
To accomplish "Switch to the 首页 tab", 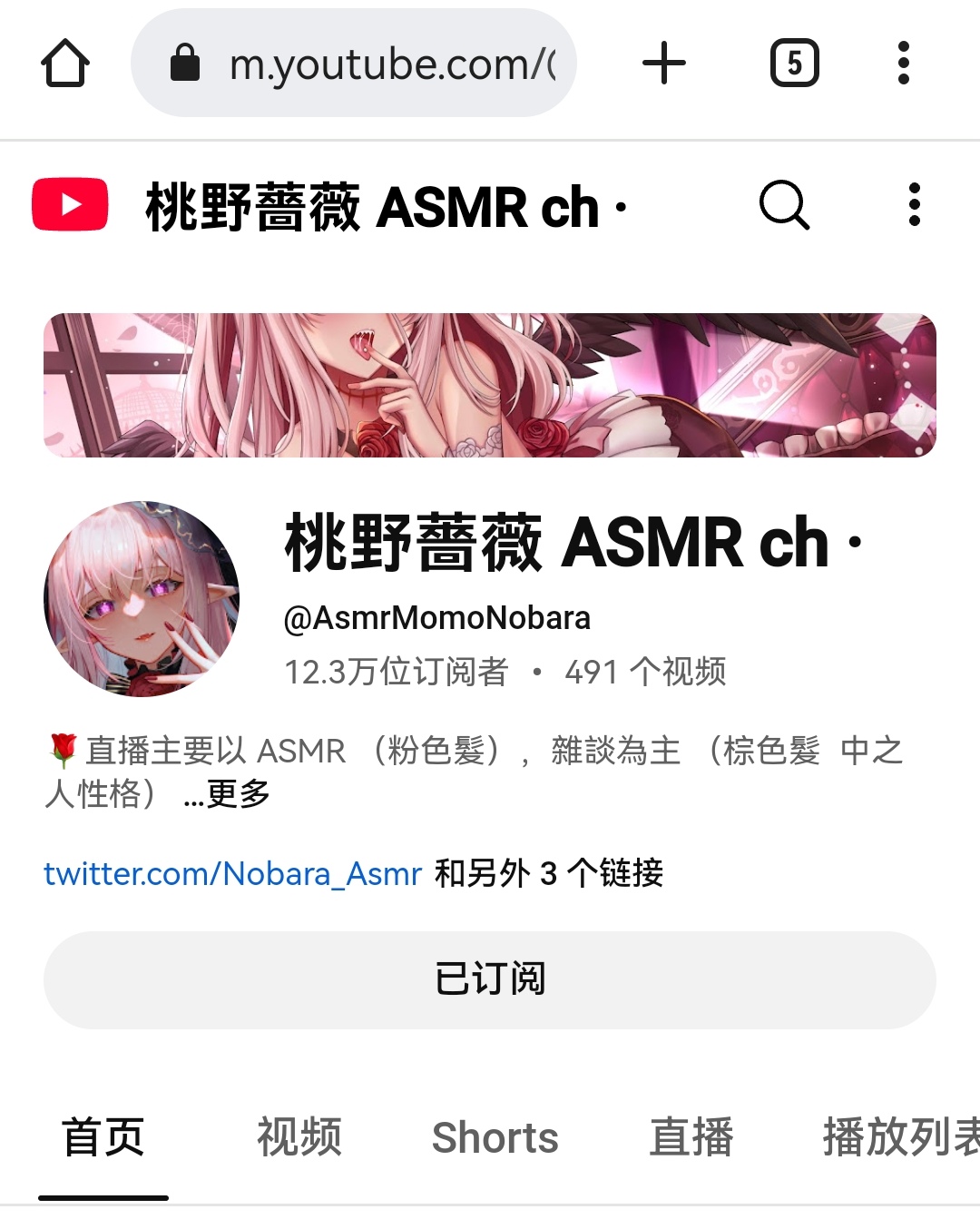I will coord(103,1137).
